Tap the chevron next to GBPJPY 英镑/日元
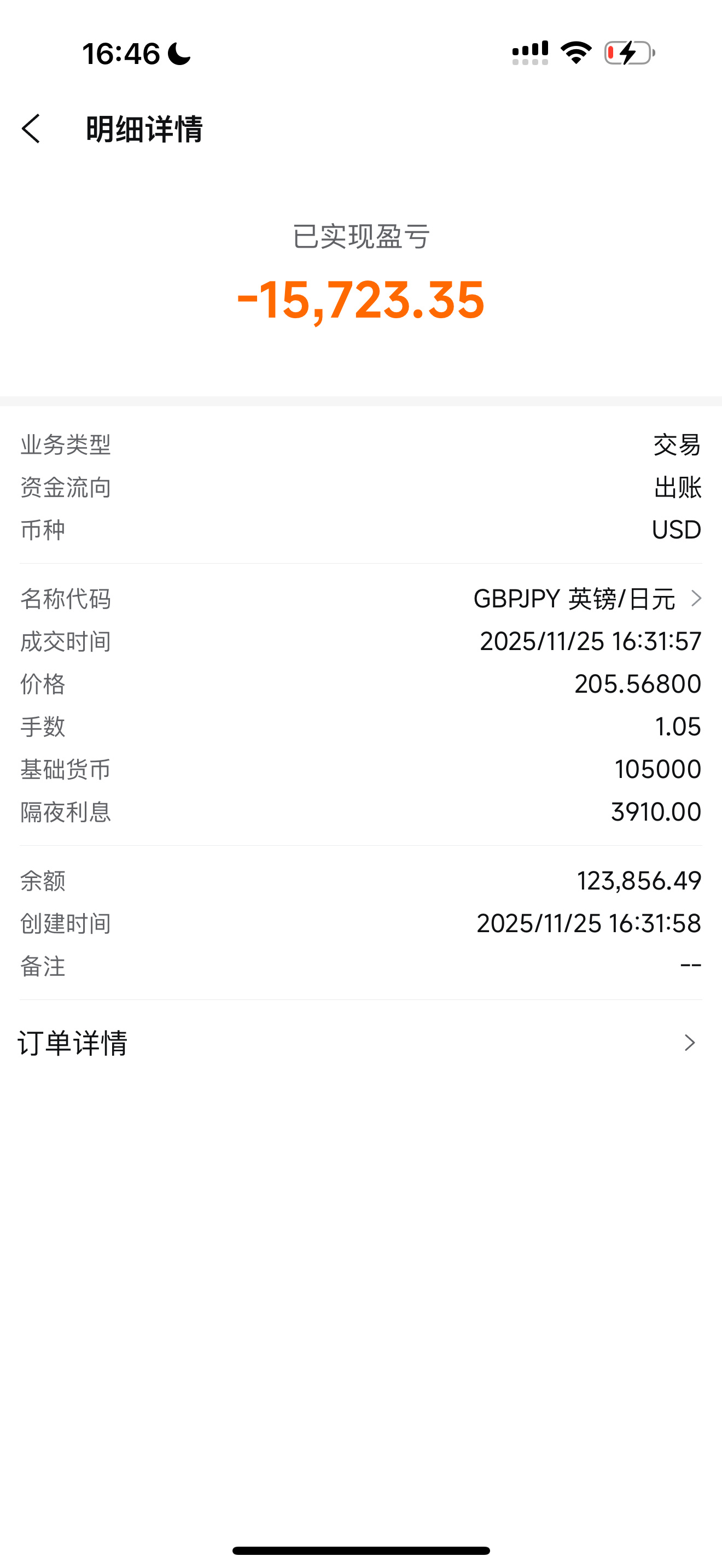Screen dimensions: 722x1568 point(697,600)
